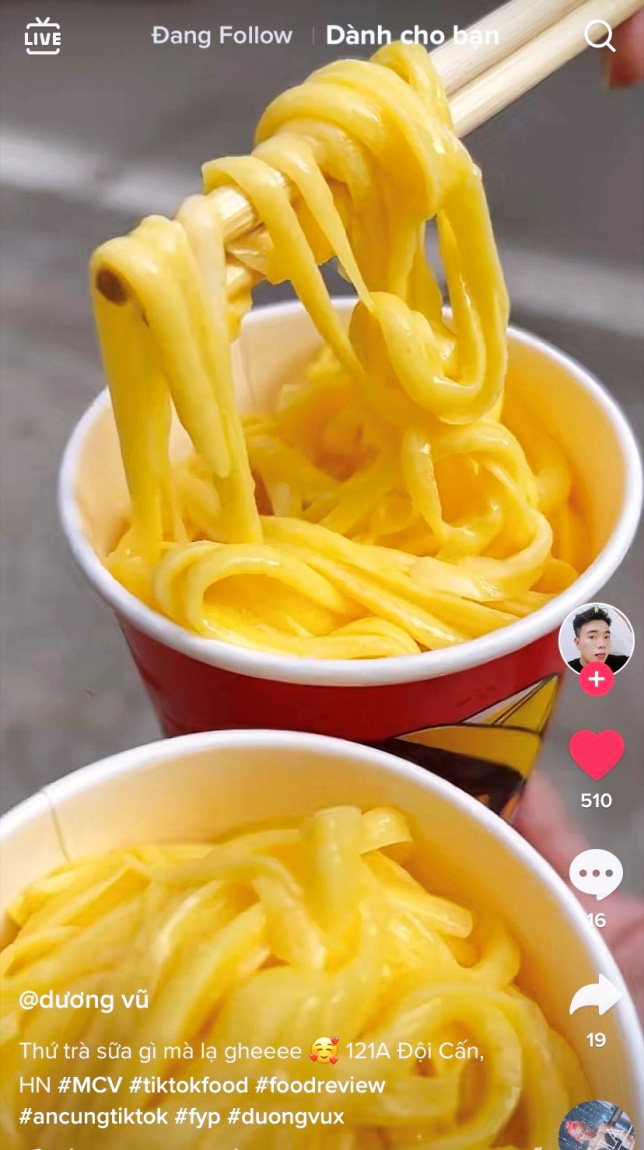Select the Dành cho bạn tab
Viewport: 644px width, 1150px height.
point(412,35)
